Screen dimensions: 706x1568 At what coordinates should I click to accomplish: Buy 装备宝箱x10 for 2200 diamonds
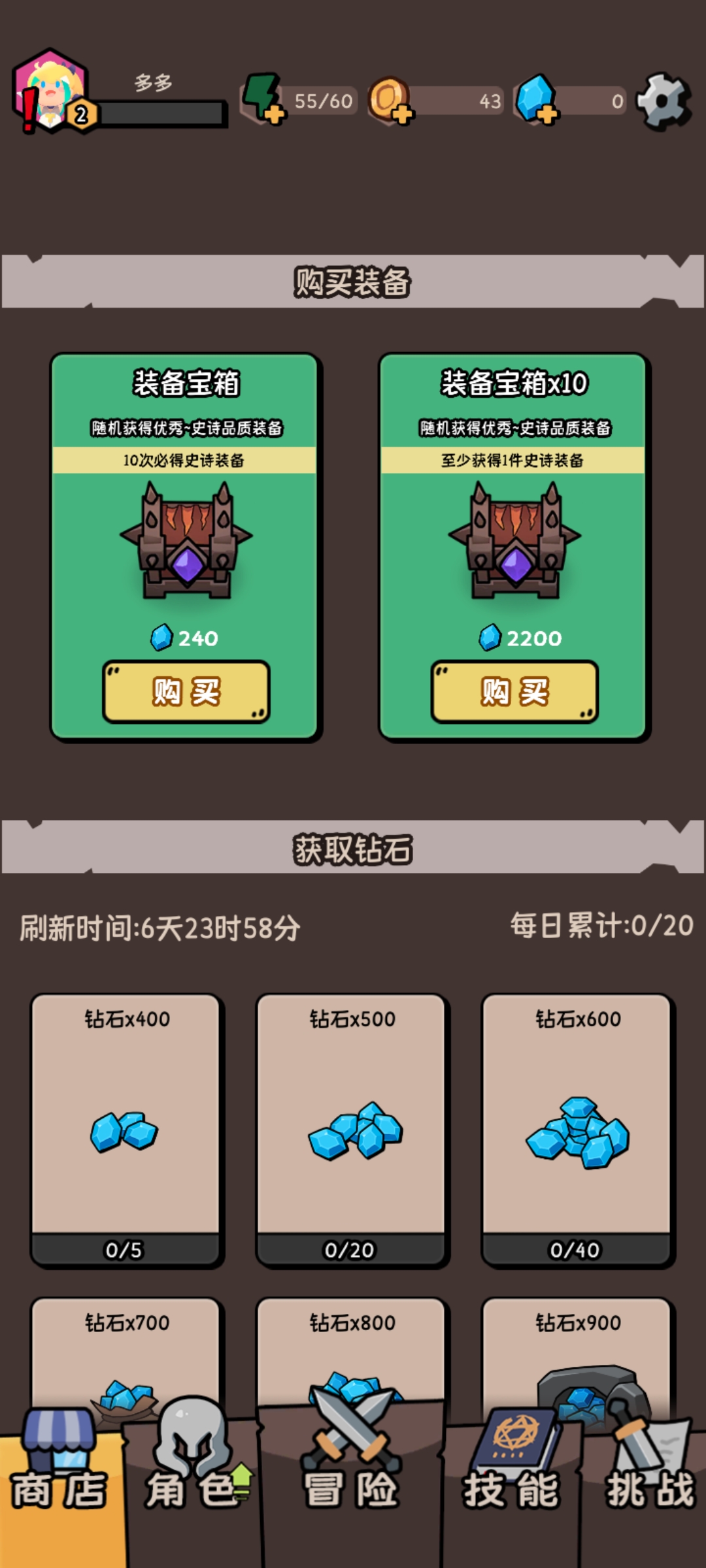coord(514,691)
